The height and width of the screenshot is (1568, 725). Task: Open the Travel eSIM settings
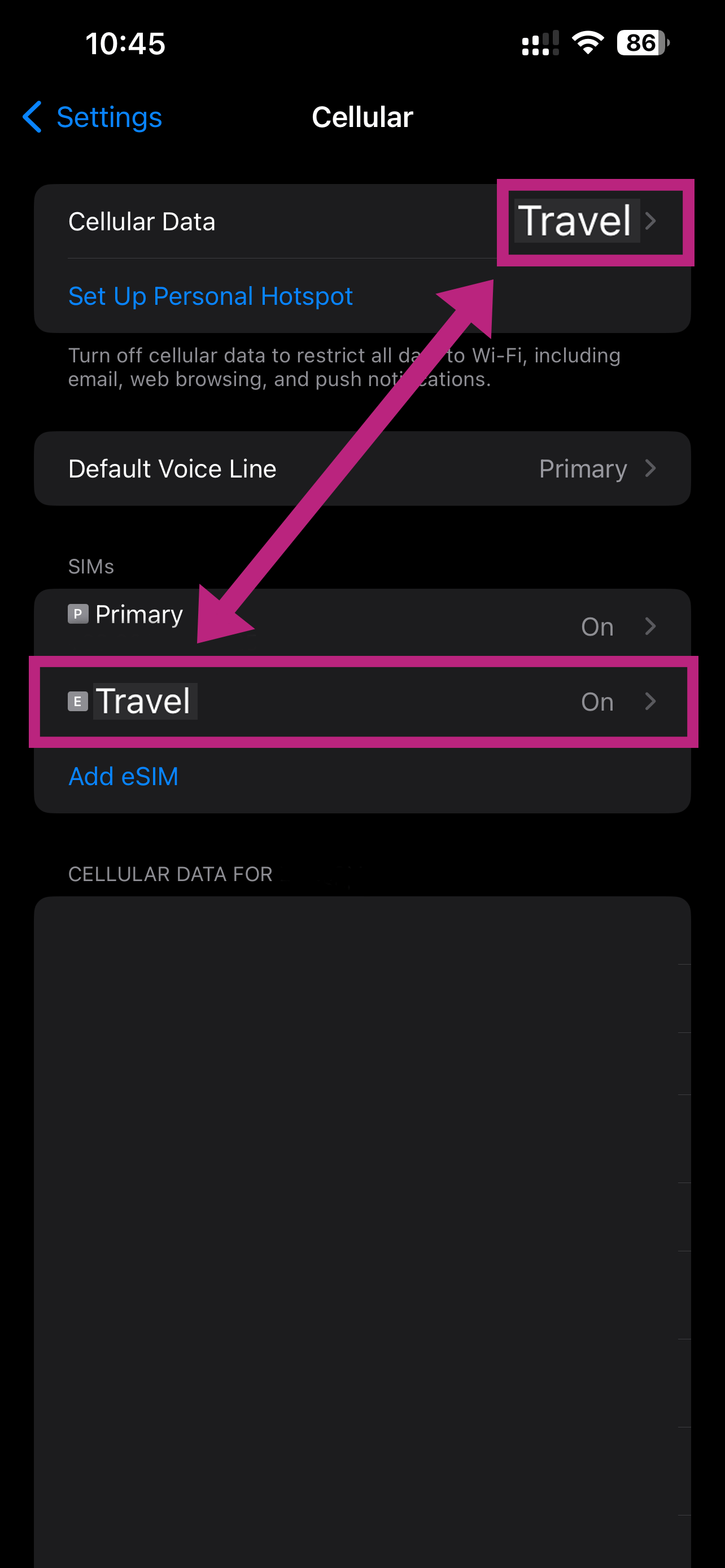(362, 701)
